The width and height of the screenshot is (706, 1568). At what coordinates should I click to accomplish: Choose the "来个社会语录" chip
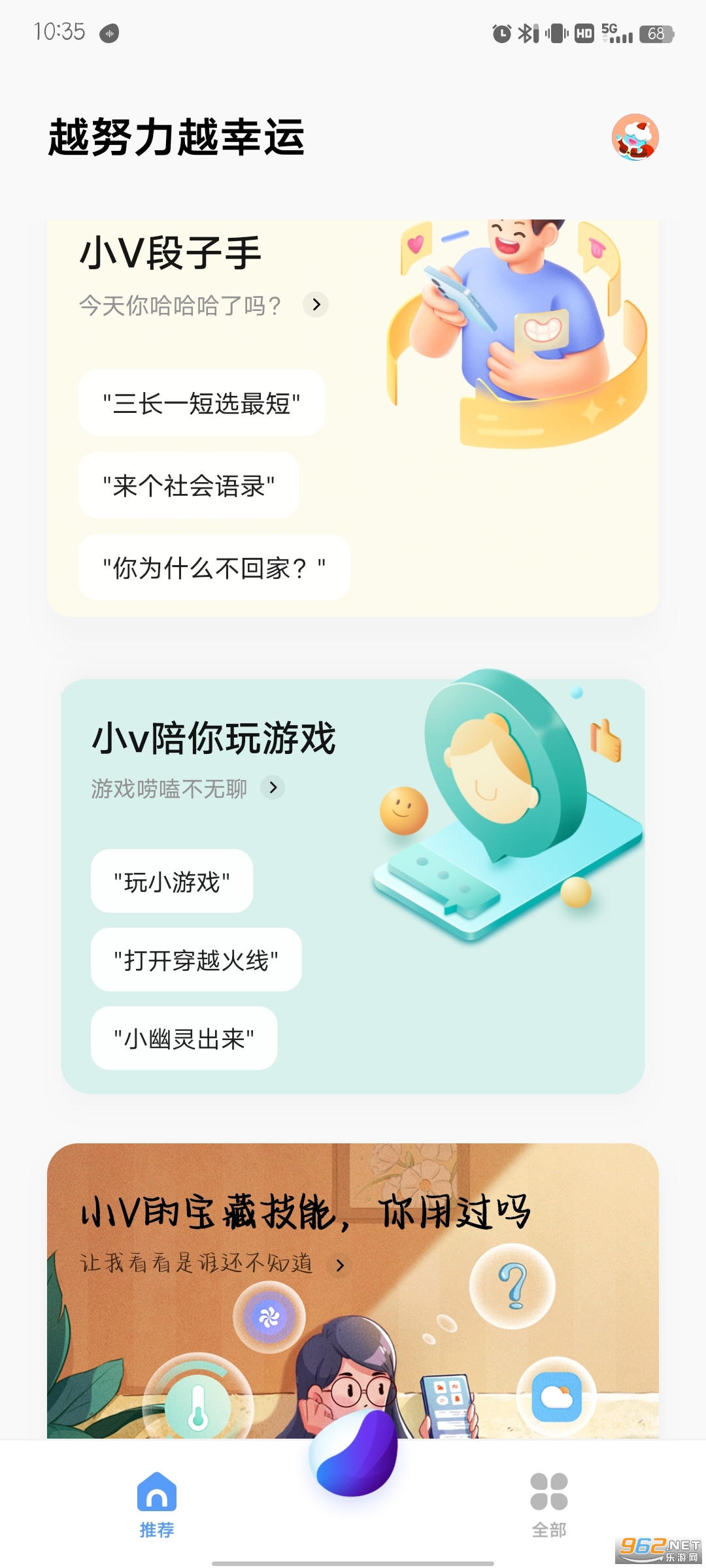[189, 485]
